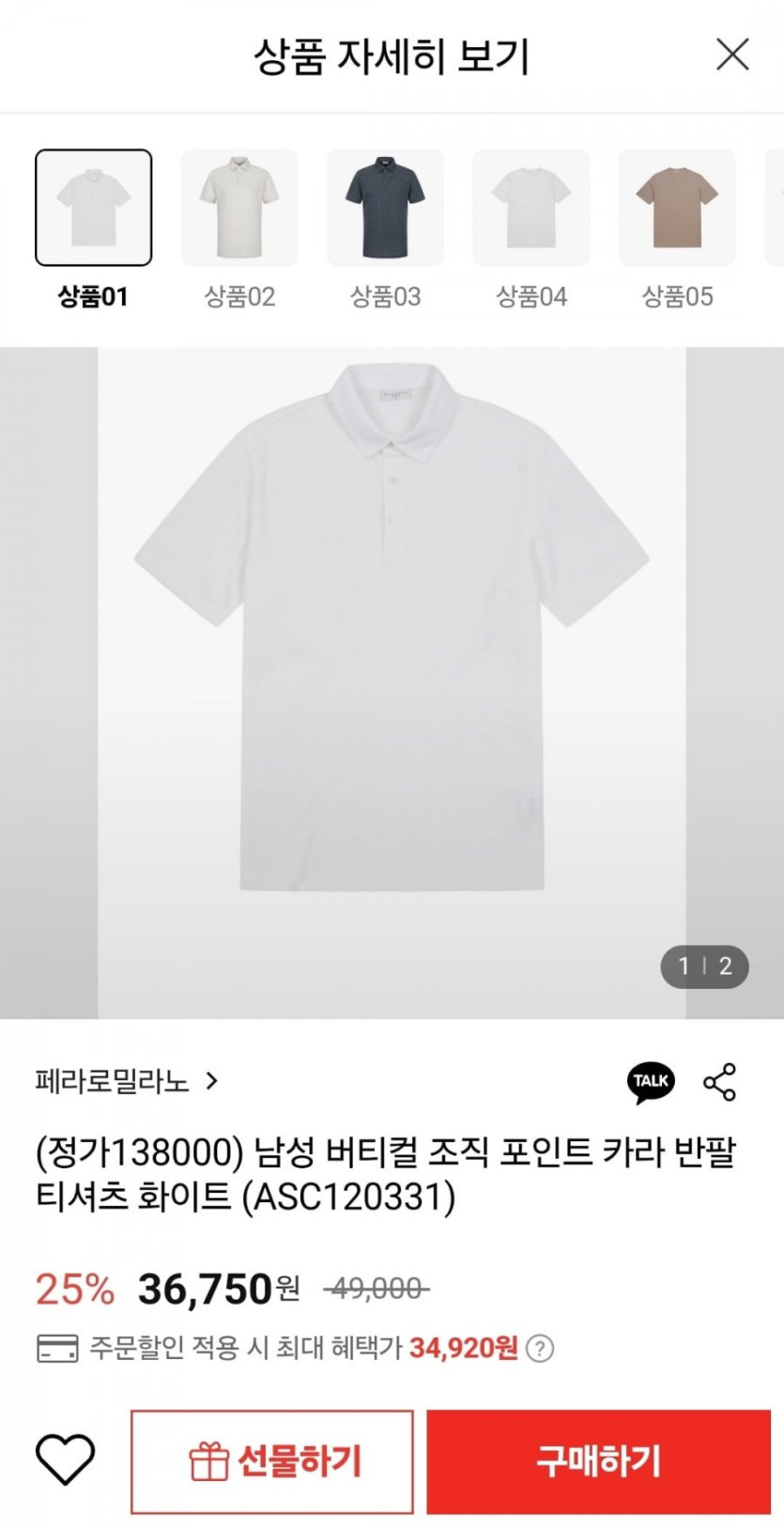784x1529 pixels.
Task: Select the 상품01 white polo thumbnail
Action: point(93,208)
